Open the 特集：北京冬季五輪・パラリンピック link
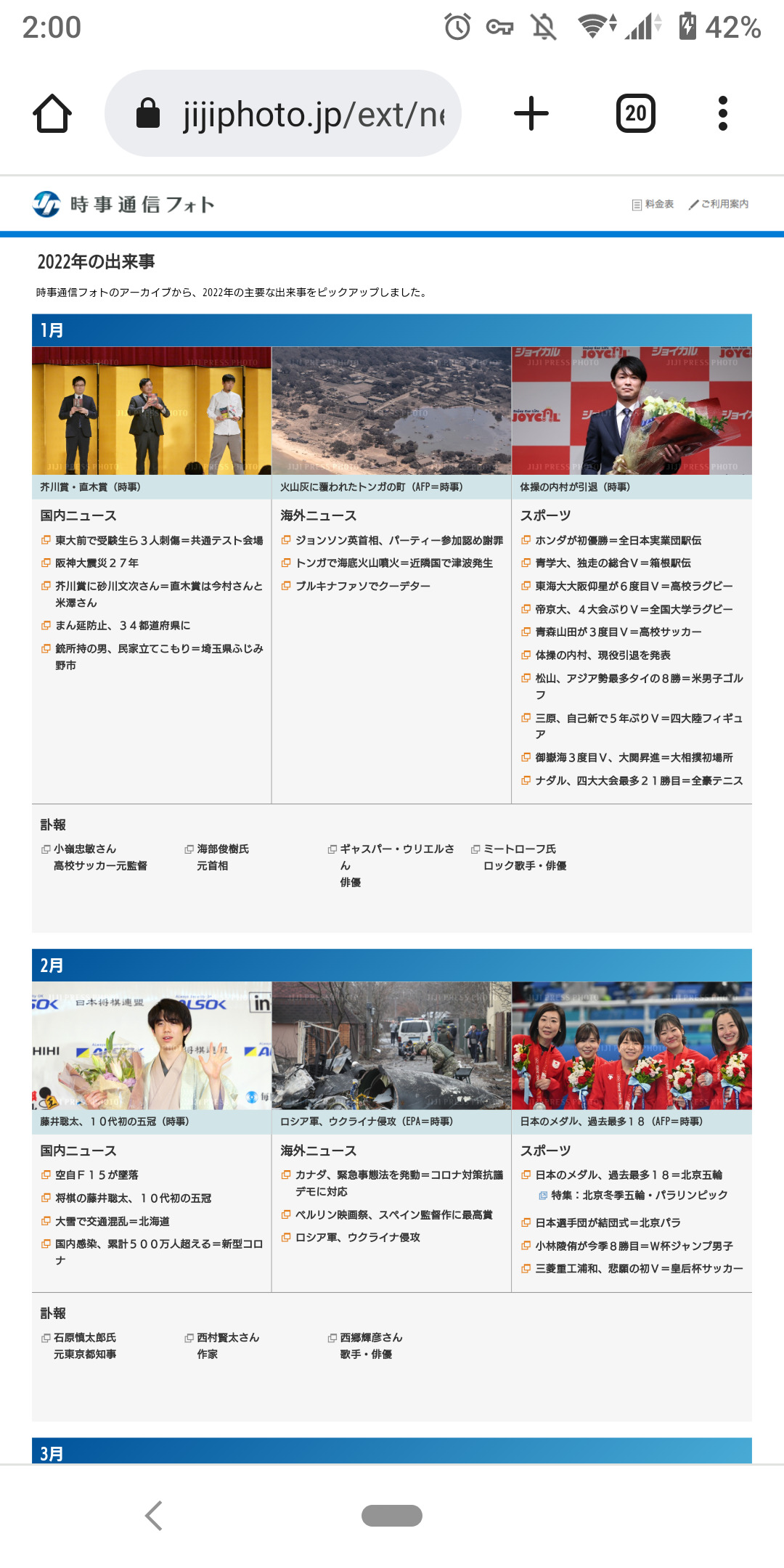Image resolution: width=784 pixels, height=1568 pixels. (x=639, y=1195)
